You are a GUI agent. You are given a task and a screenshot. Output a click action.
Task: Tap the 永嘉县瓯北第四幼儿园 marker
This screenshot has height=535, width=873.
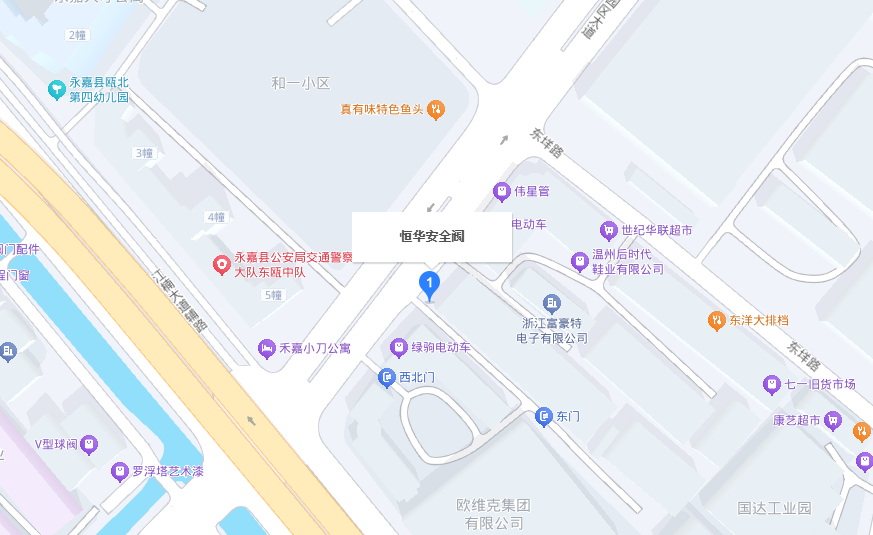pyautogui.click(x=57, y=90)
